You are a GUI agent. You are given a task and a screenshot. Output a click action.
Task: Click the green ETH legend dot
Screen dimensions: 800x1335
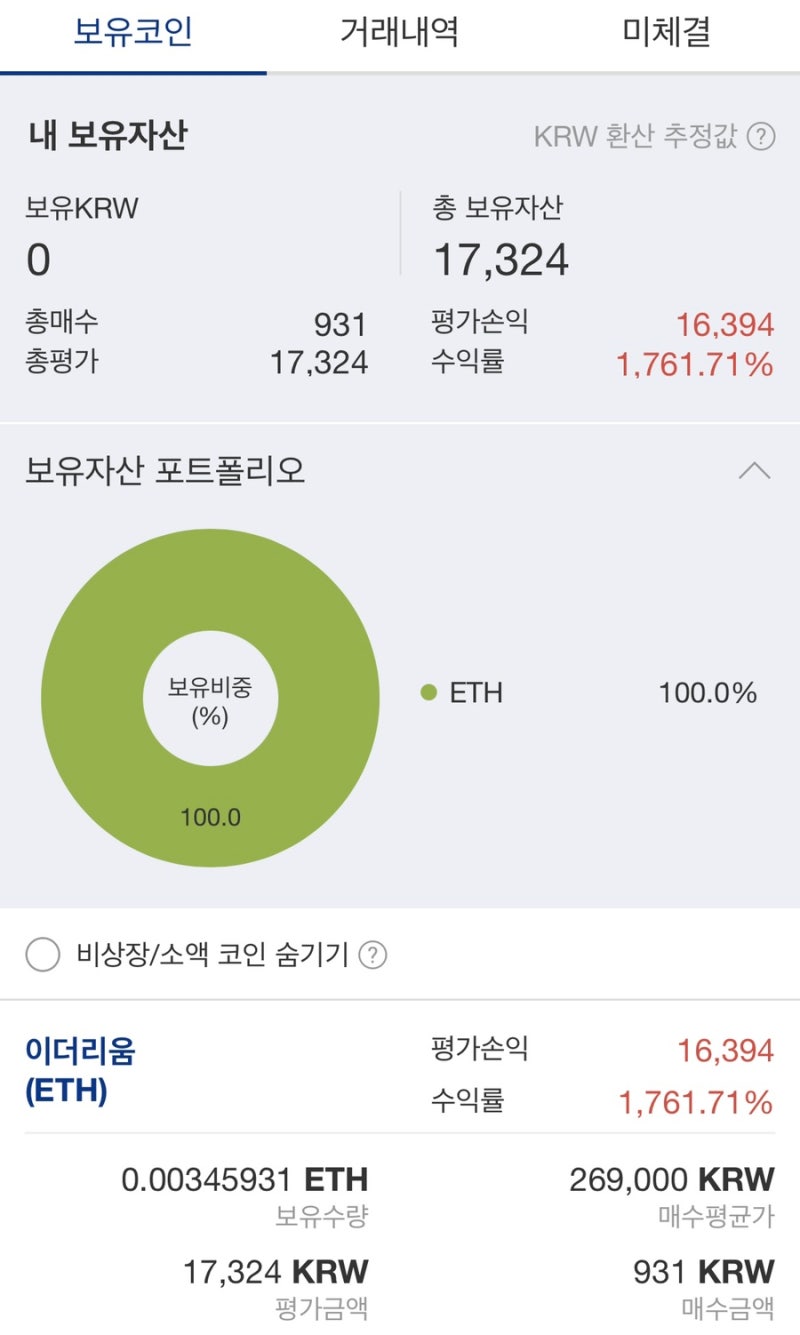point(430,692)
